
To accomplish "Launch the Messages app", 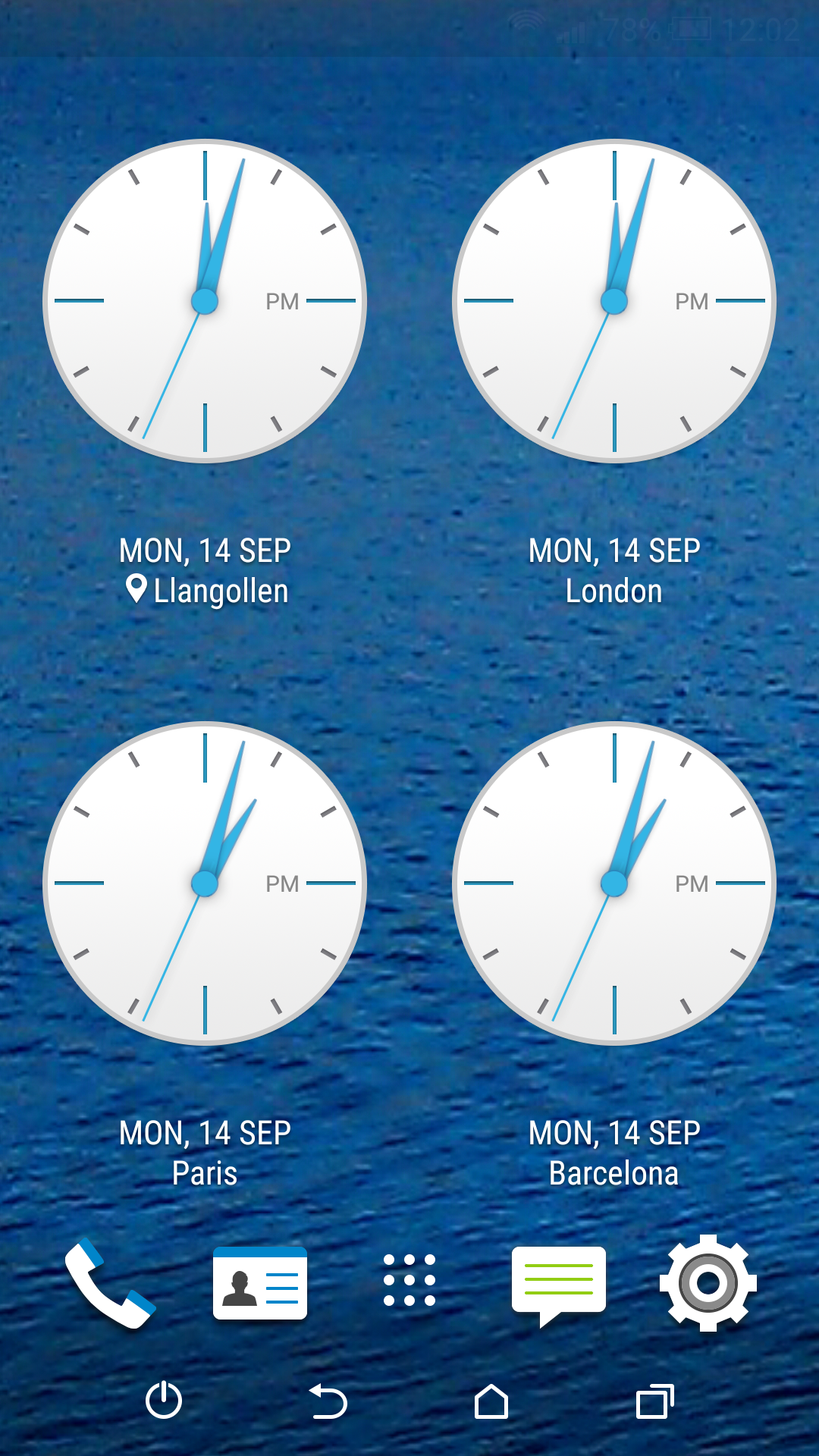I will [559, 1283].
